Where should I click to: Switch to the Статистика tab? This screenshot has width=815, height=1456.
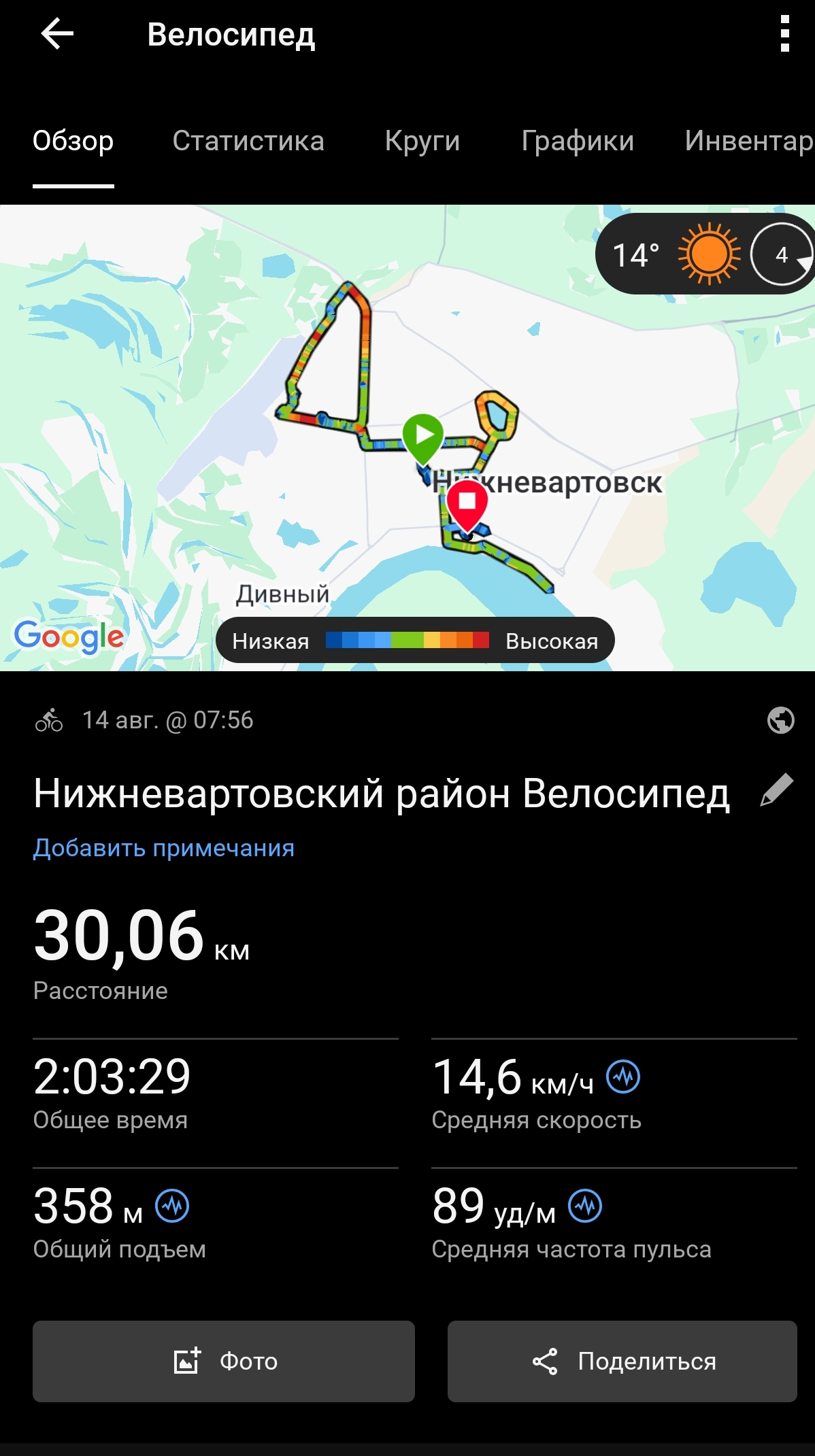click(x=248, y=141)
